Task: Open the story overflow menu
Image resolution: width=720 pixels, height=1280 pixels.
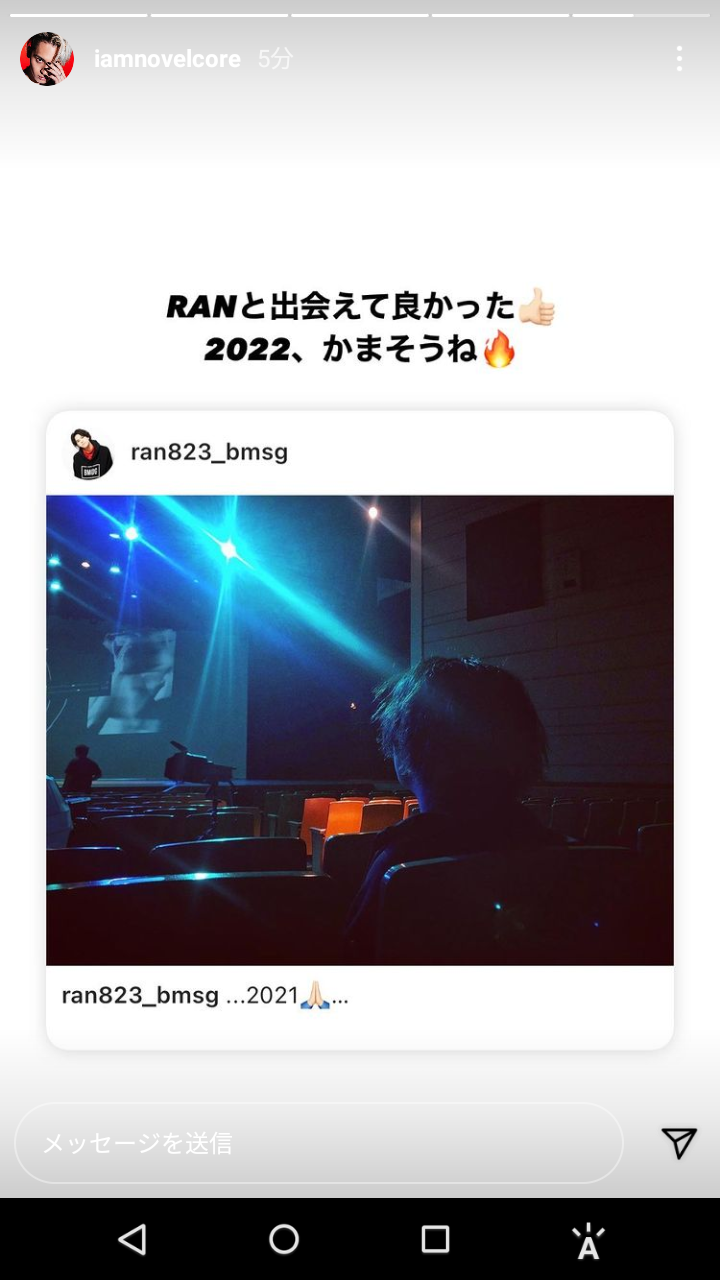Action: coord(679,59)
